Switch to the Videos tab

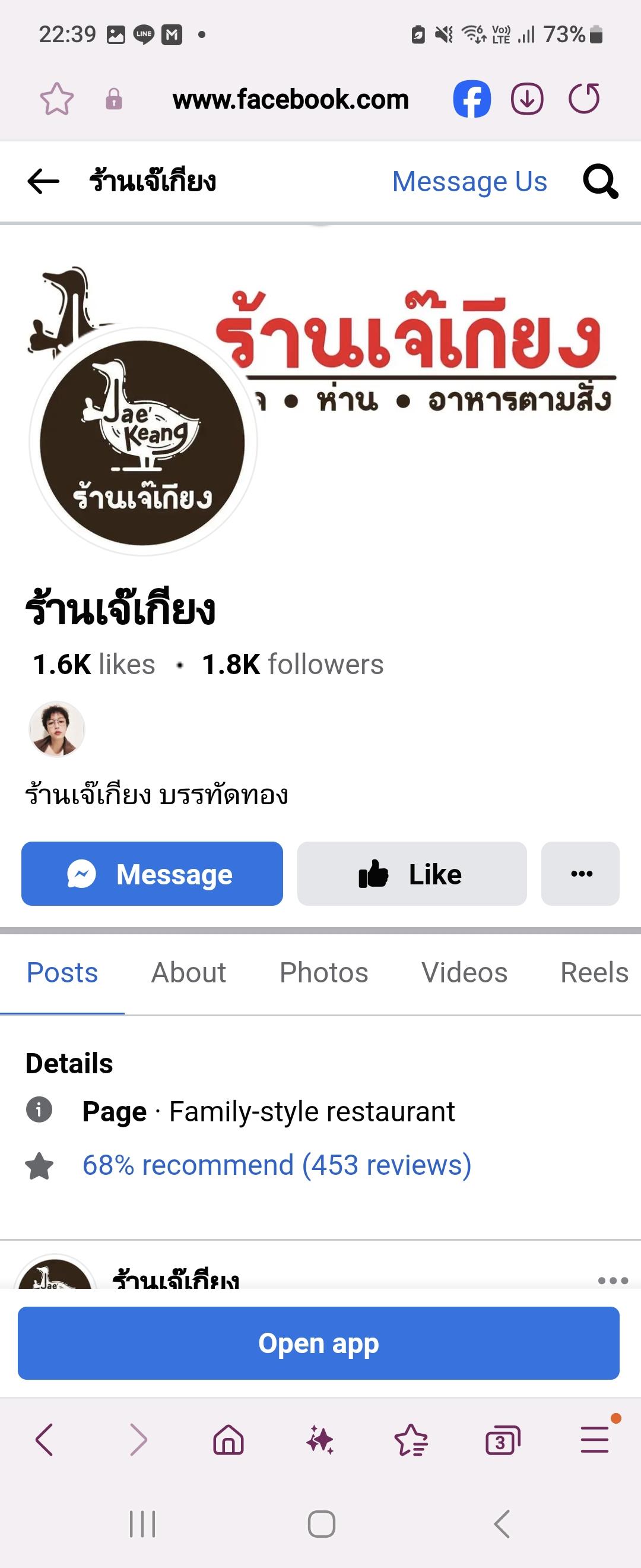[464, 973]
